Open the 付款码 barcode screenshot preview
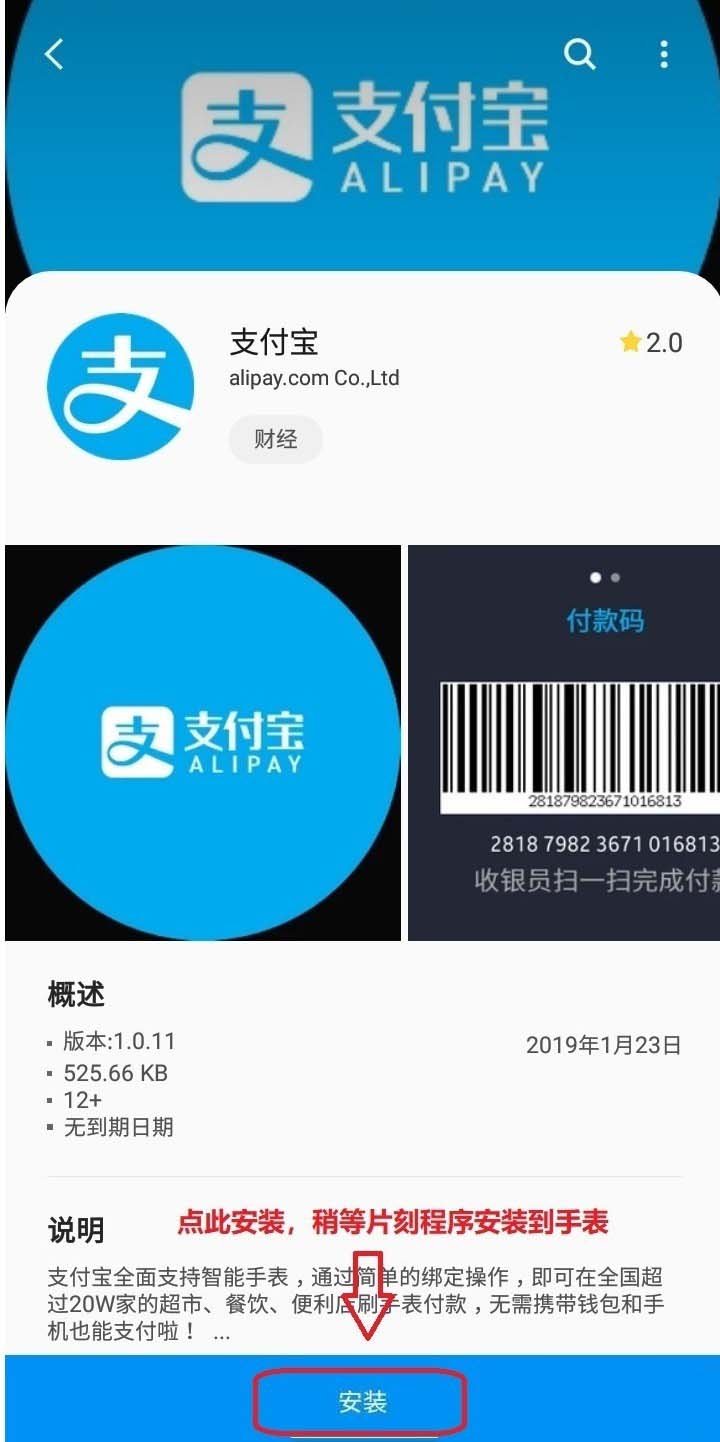 click(x=566, y=743)
